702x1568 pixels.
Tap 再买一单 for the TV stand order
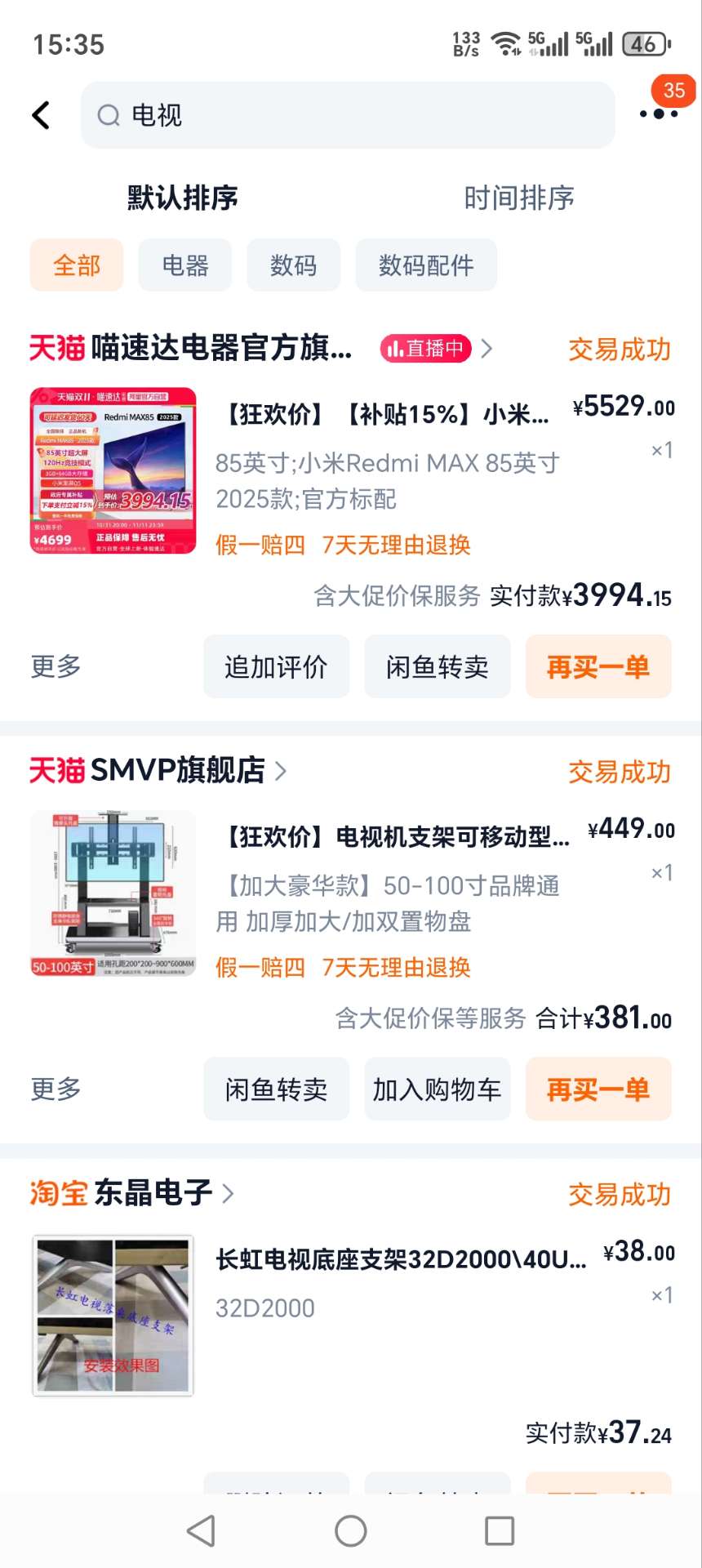598,1089
